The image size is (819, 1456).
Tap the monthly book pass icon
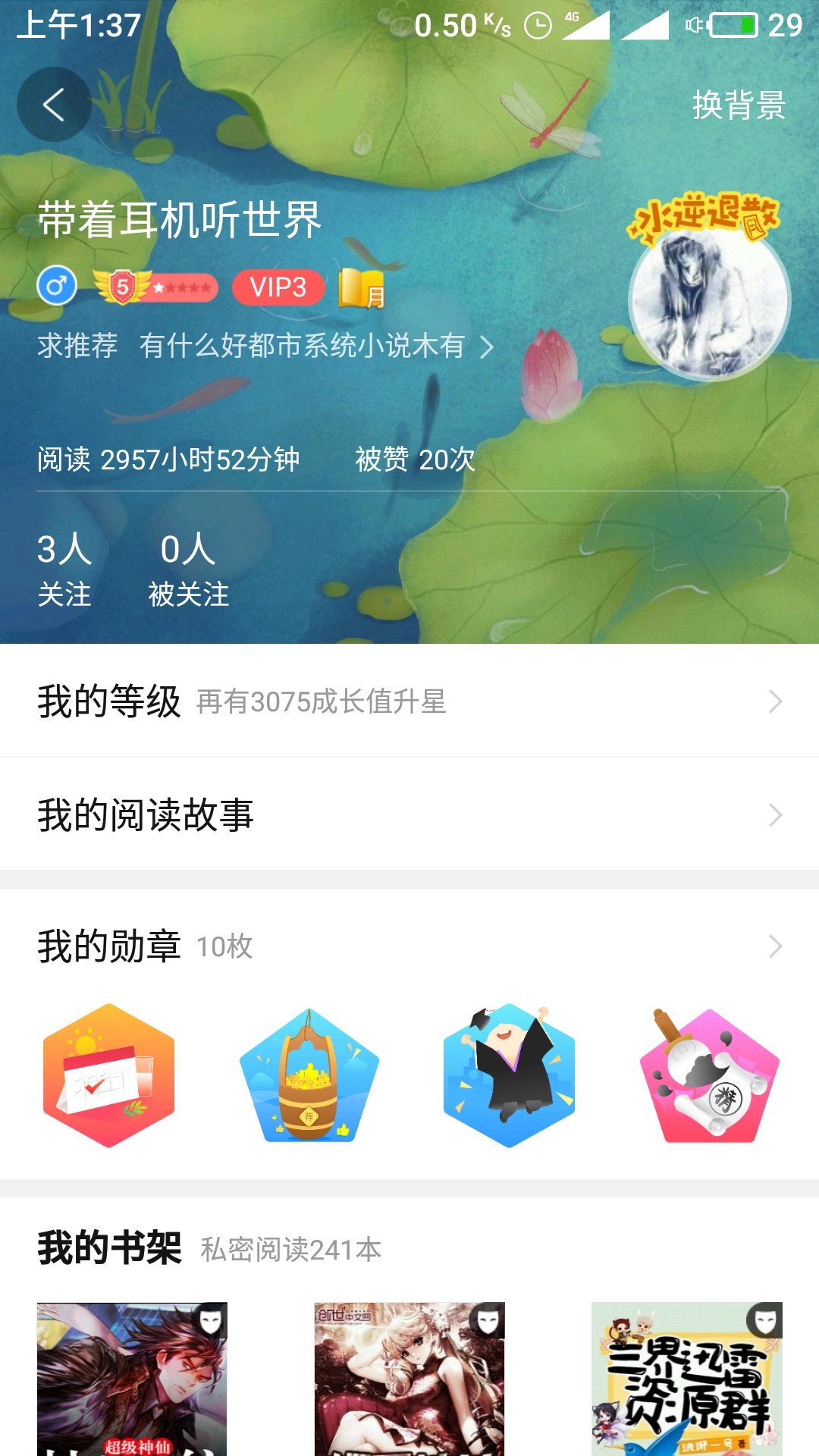pyautogui.click(x=362, y=288)
